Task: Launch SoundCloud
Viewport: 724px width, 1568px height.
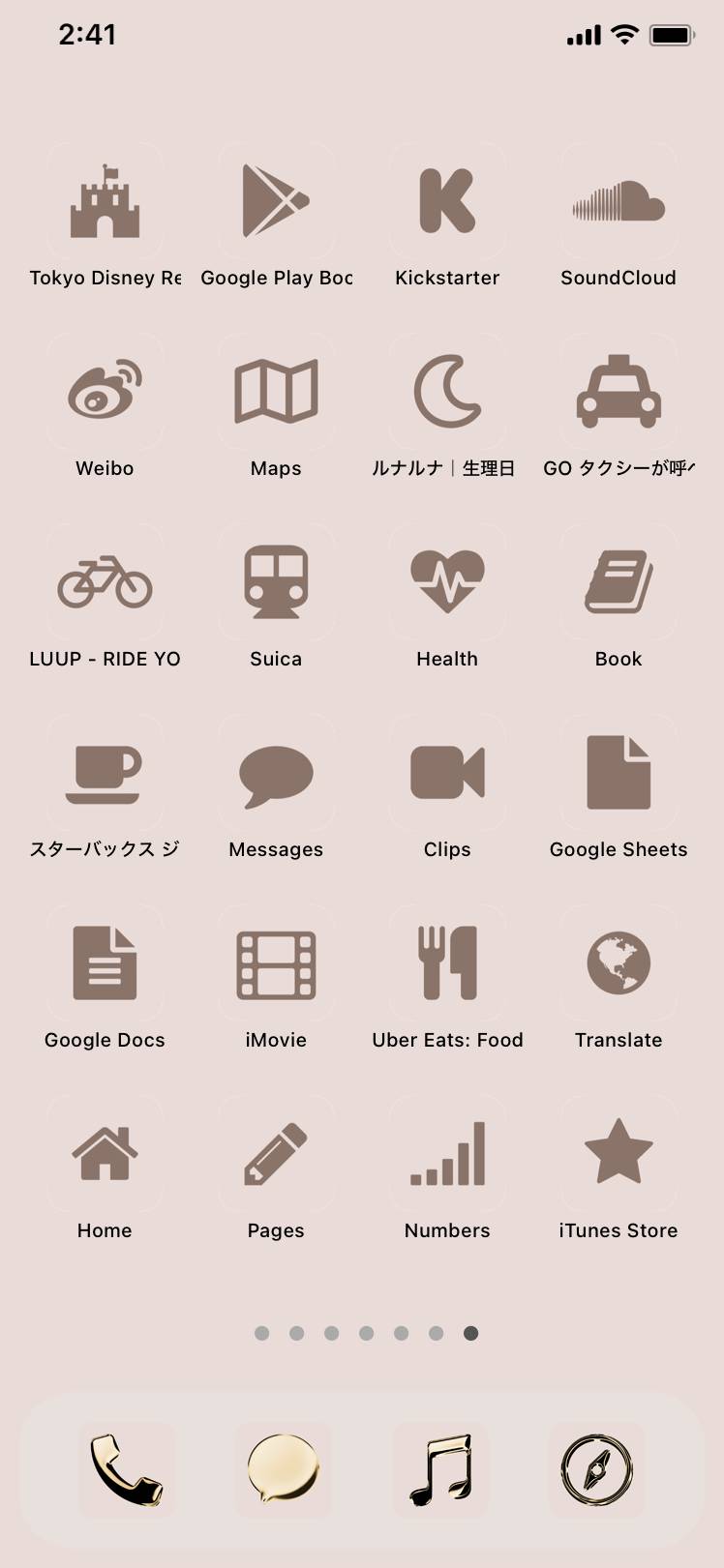Action: [618, 201]
